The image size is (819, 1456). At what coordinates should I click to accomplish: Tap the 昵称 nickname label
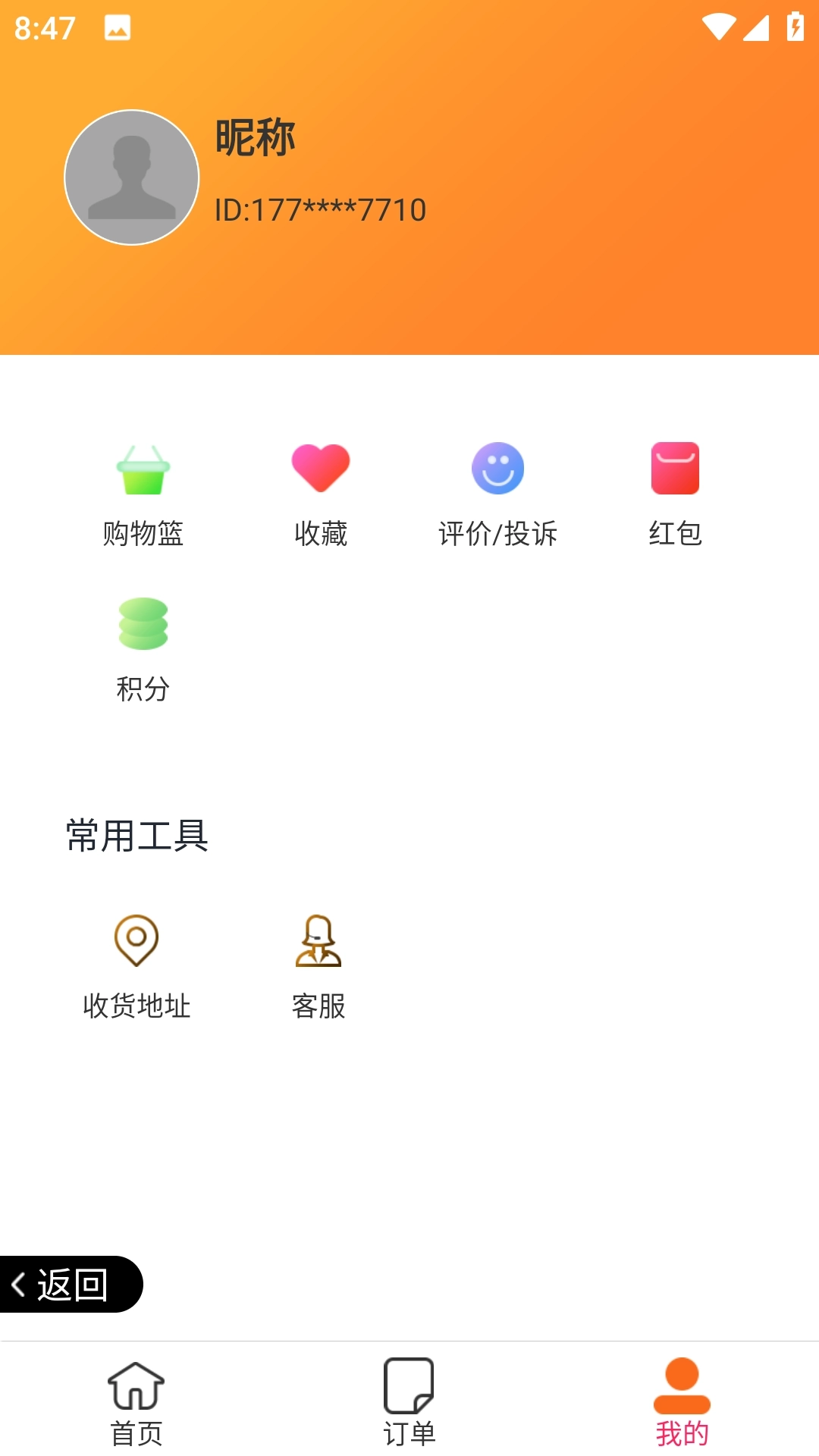253,140
